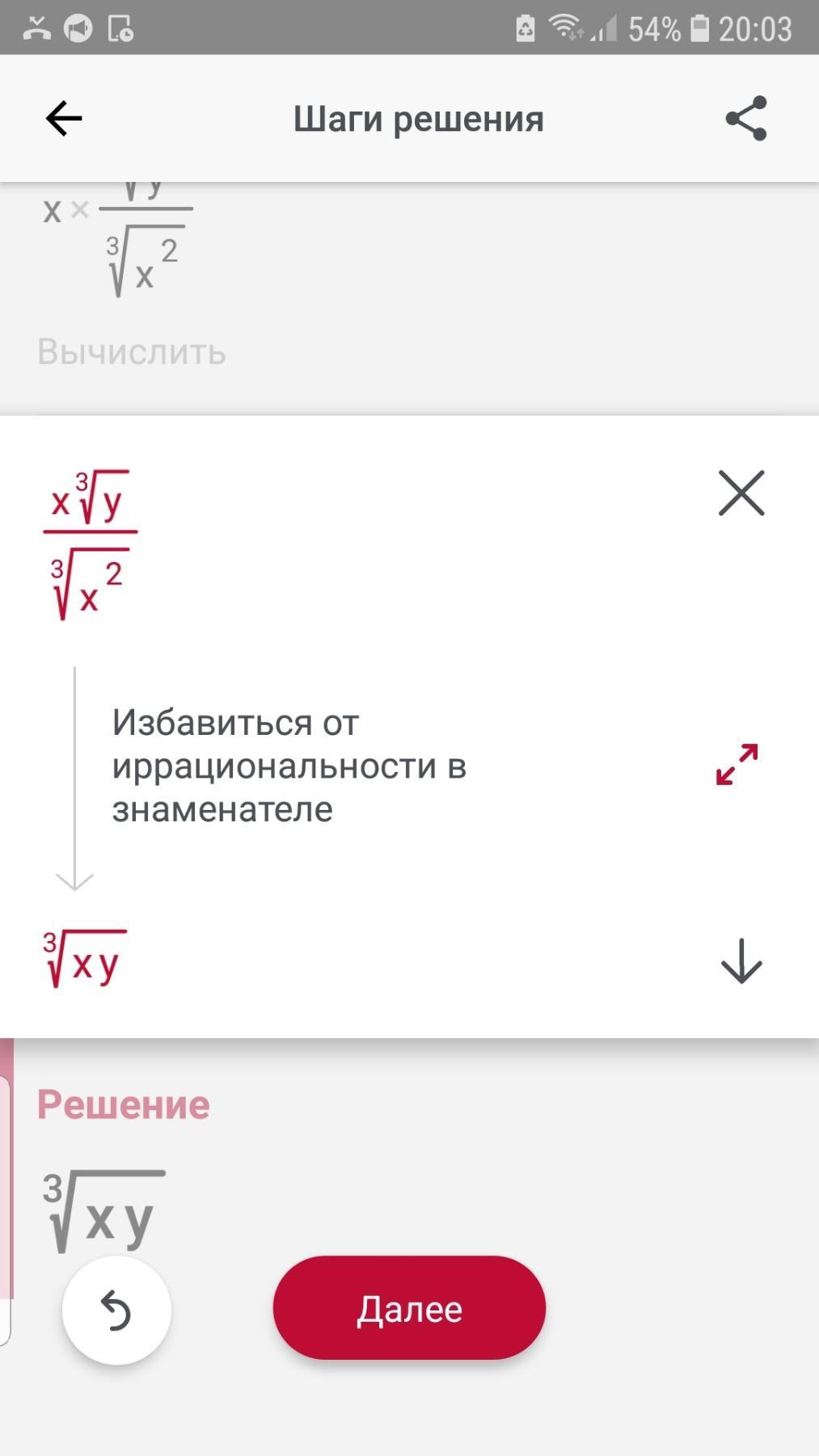Share the solution steps

point(745,119)
